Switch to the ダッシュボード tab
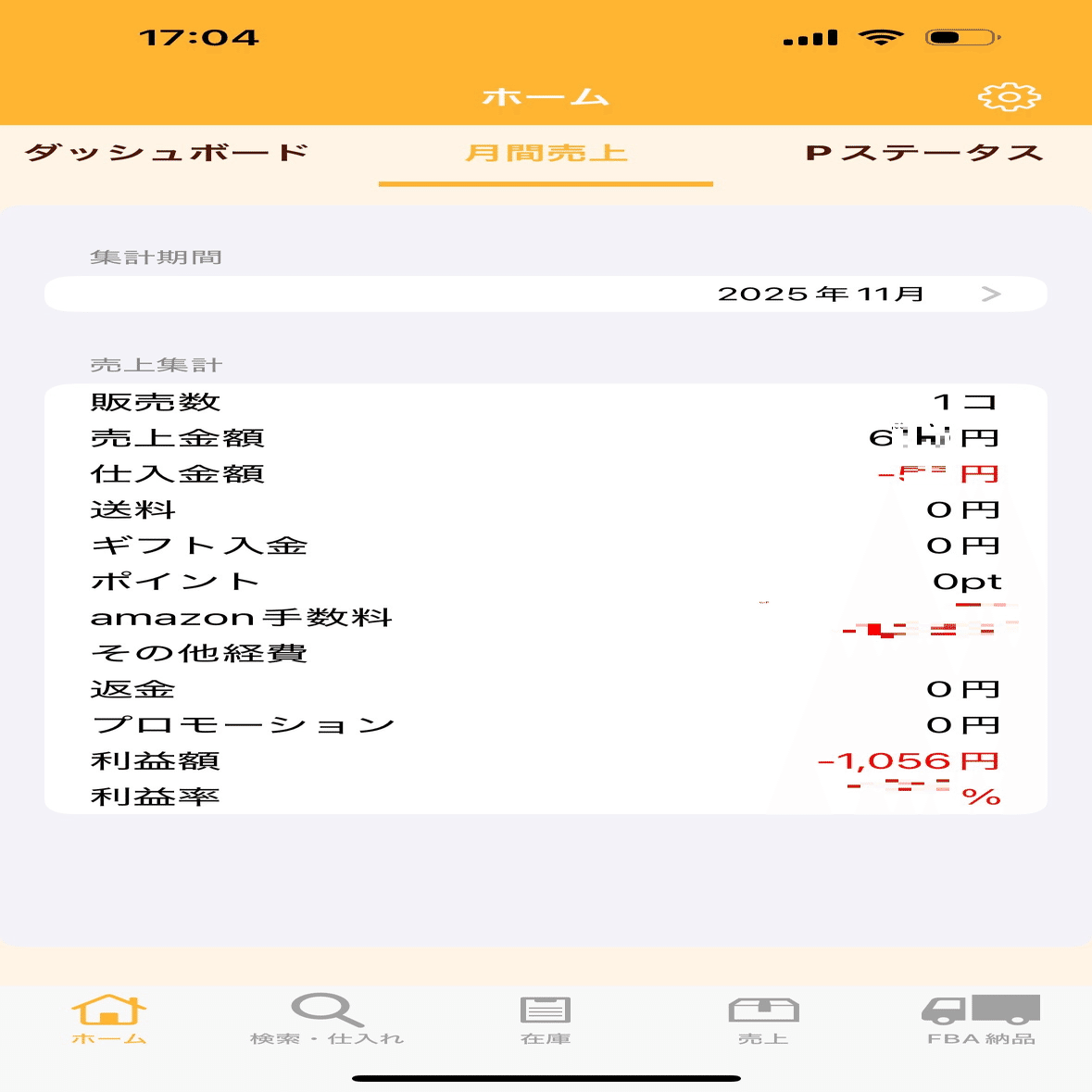This screenshot has width=1092, height=1092. point(166,153)
